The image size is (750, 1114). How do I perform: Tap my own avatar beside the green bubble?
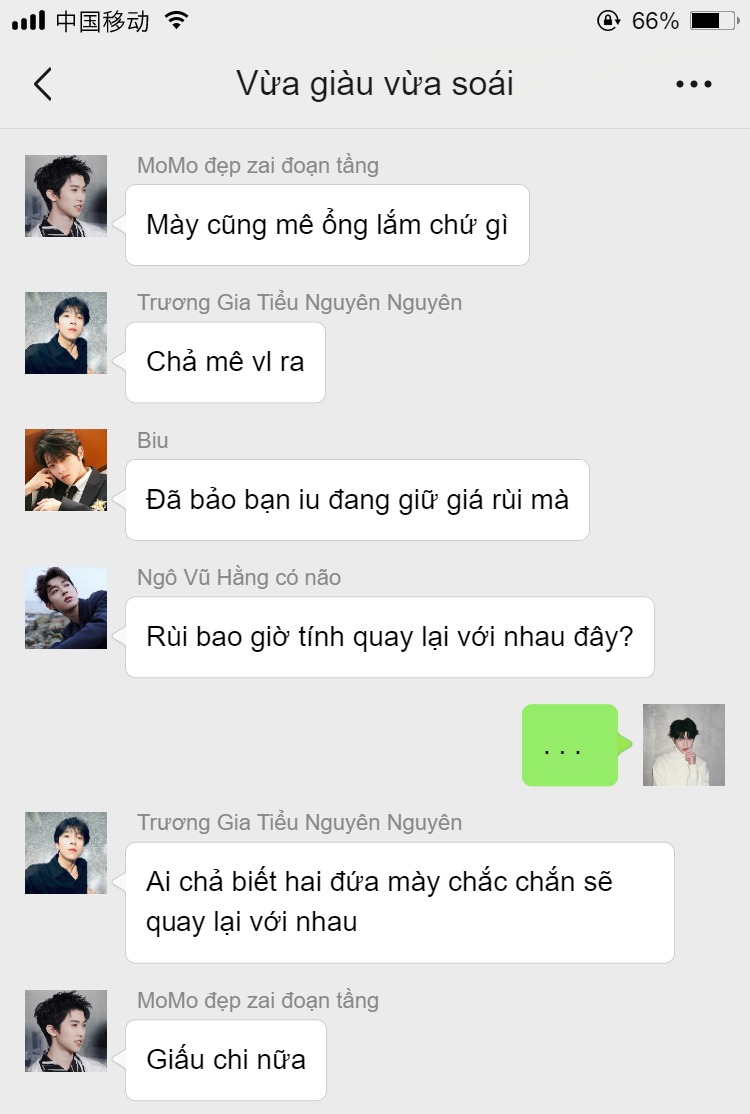(x=683, y=745)
